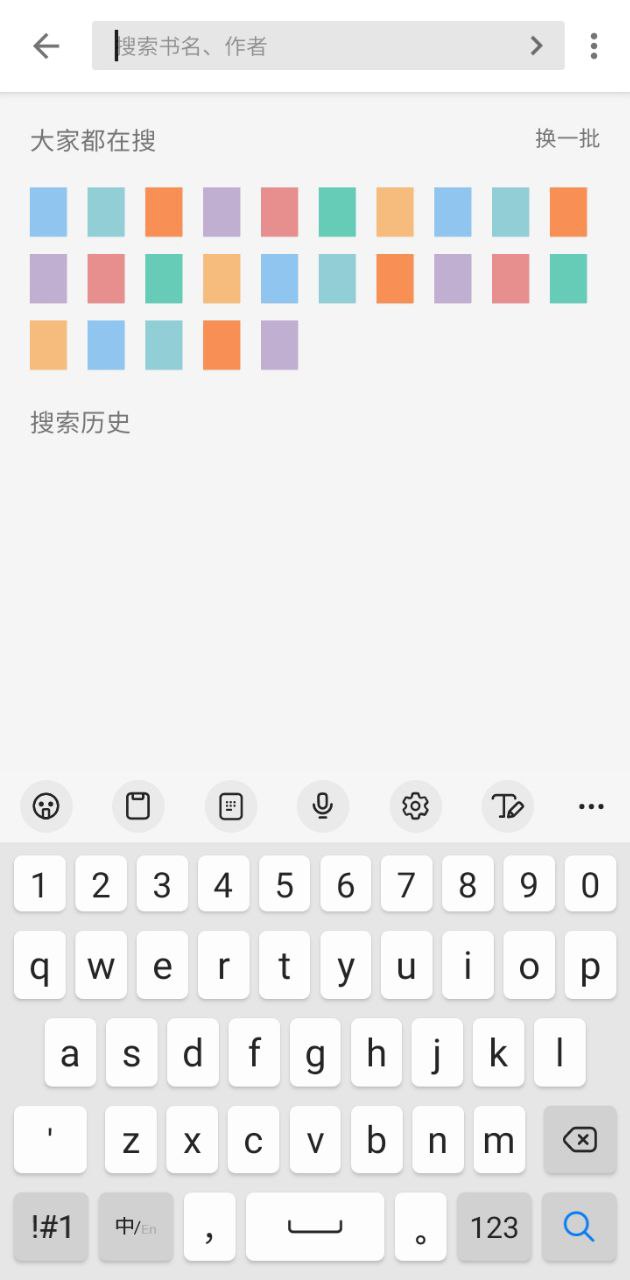Start voice input with the microphone
This screenshot has height=1280, width=630.
click(323, 806)
